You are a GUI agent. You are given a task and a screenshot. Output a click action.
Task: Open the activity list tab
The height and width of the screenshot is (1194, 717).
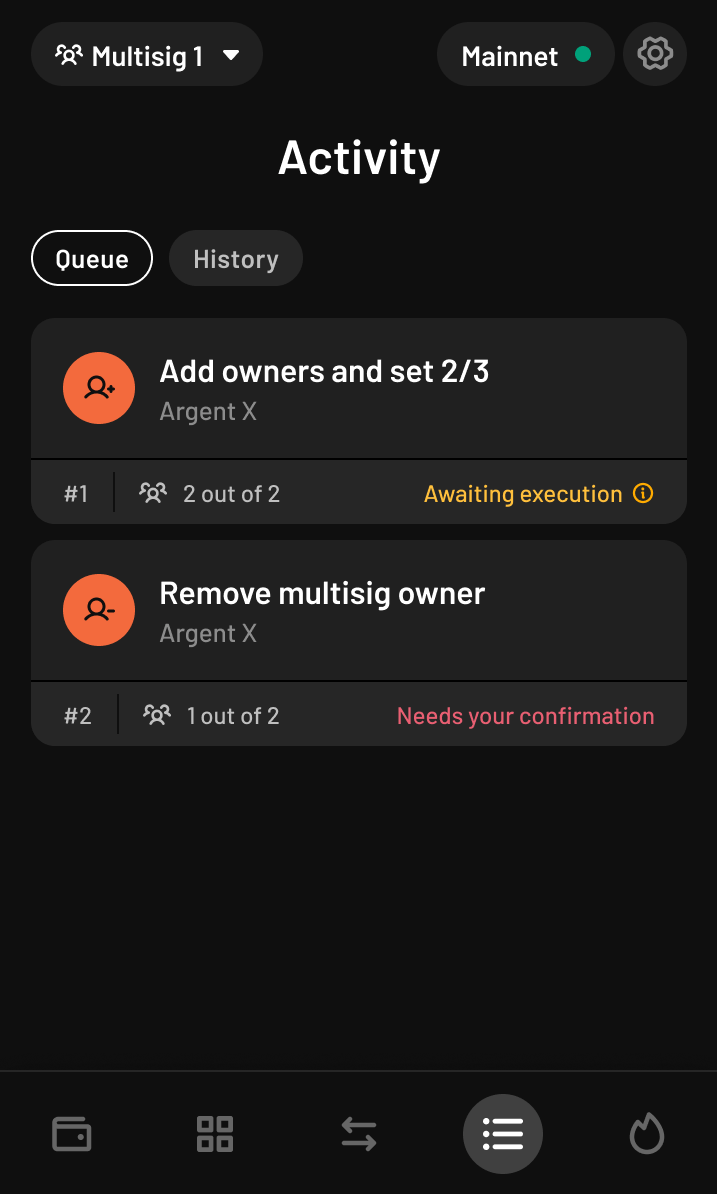502,1135
